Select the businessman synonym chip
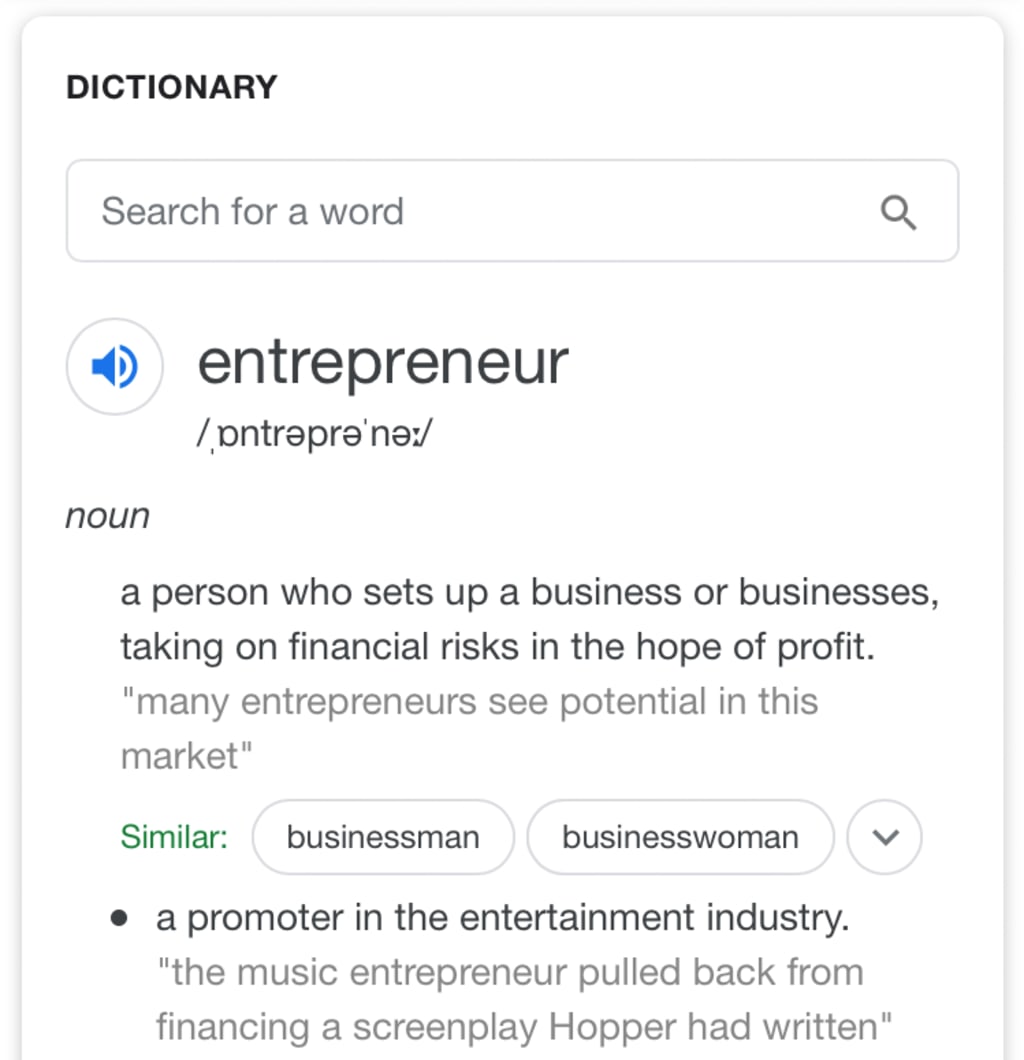 pyautogui.click(x=383, y=837)
